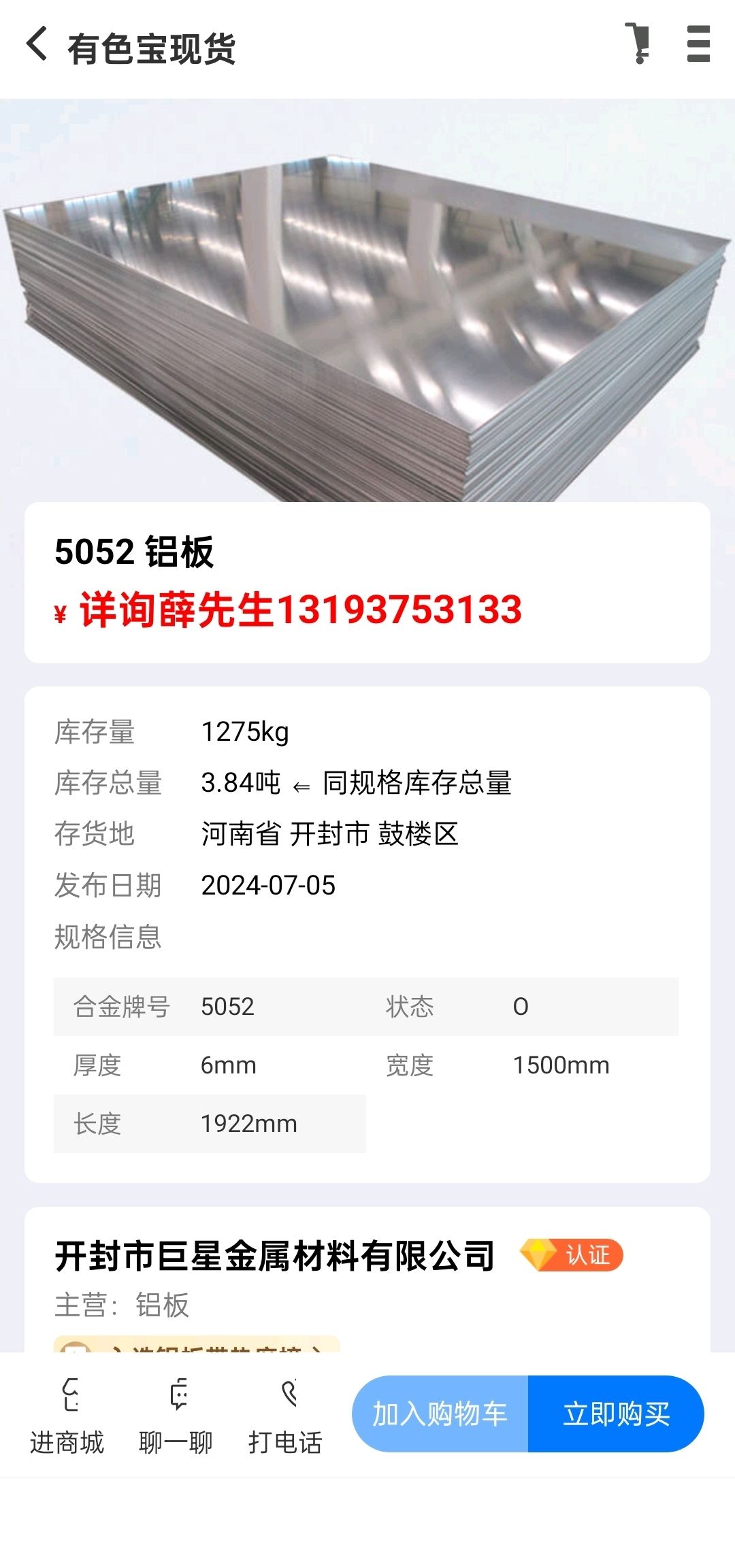Viewport: 735px width, 1568px height.
Task: Go back using the top-left arrow
Action: point(37,44)
